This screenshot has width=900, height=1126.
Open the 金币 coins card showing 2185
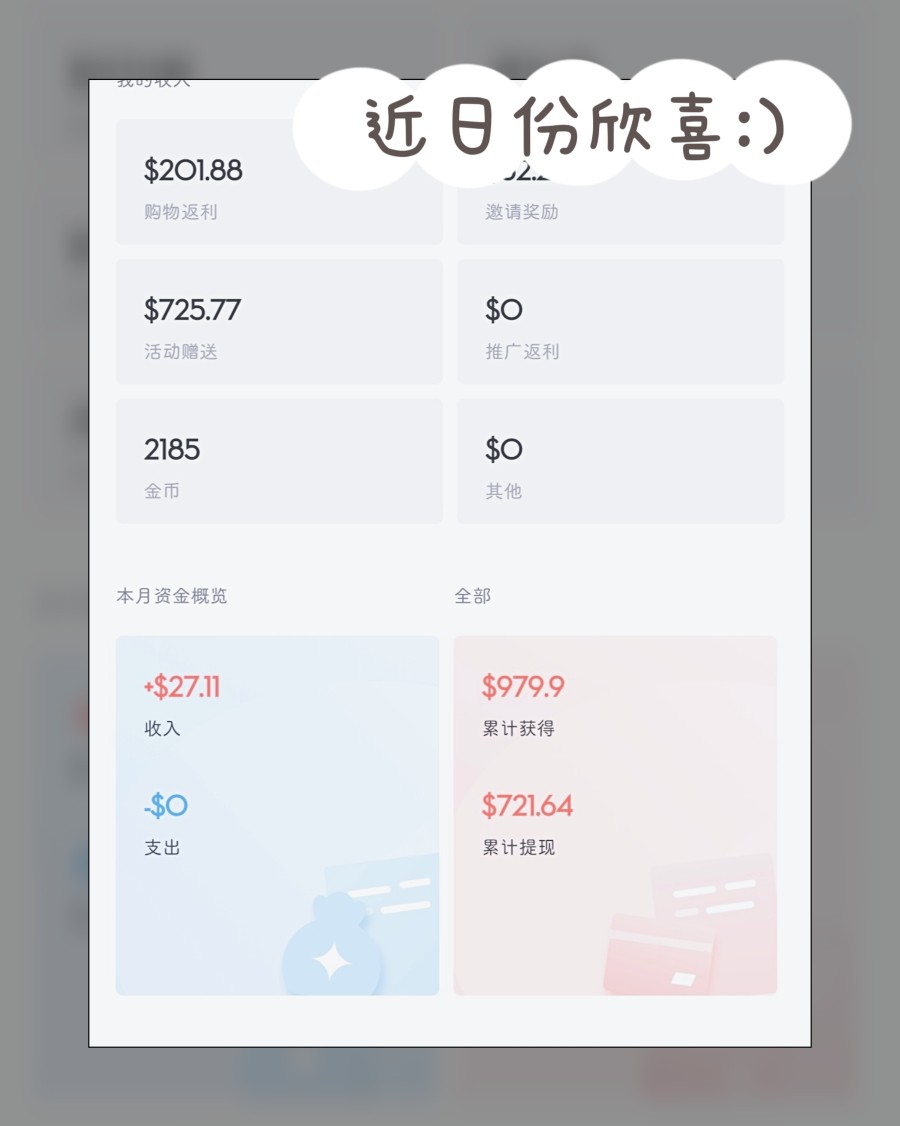[x=278, y=461]
